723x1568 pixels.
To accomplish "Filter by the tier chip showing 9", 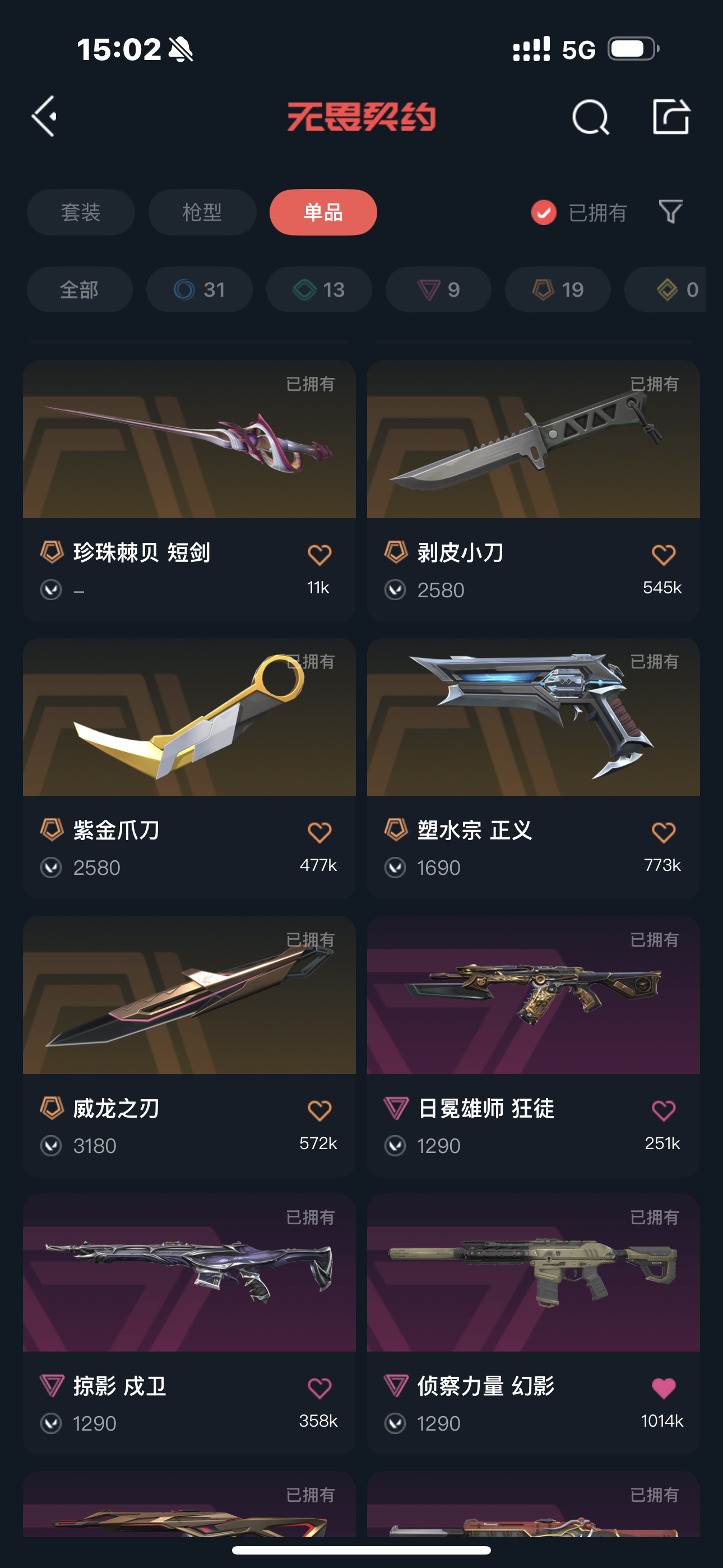I will pyautogui.click(x=438, y=290).
